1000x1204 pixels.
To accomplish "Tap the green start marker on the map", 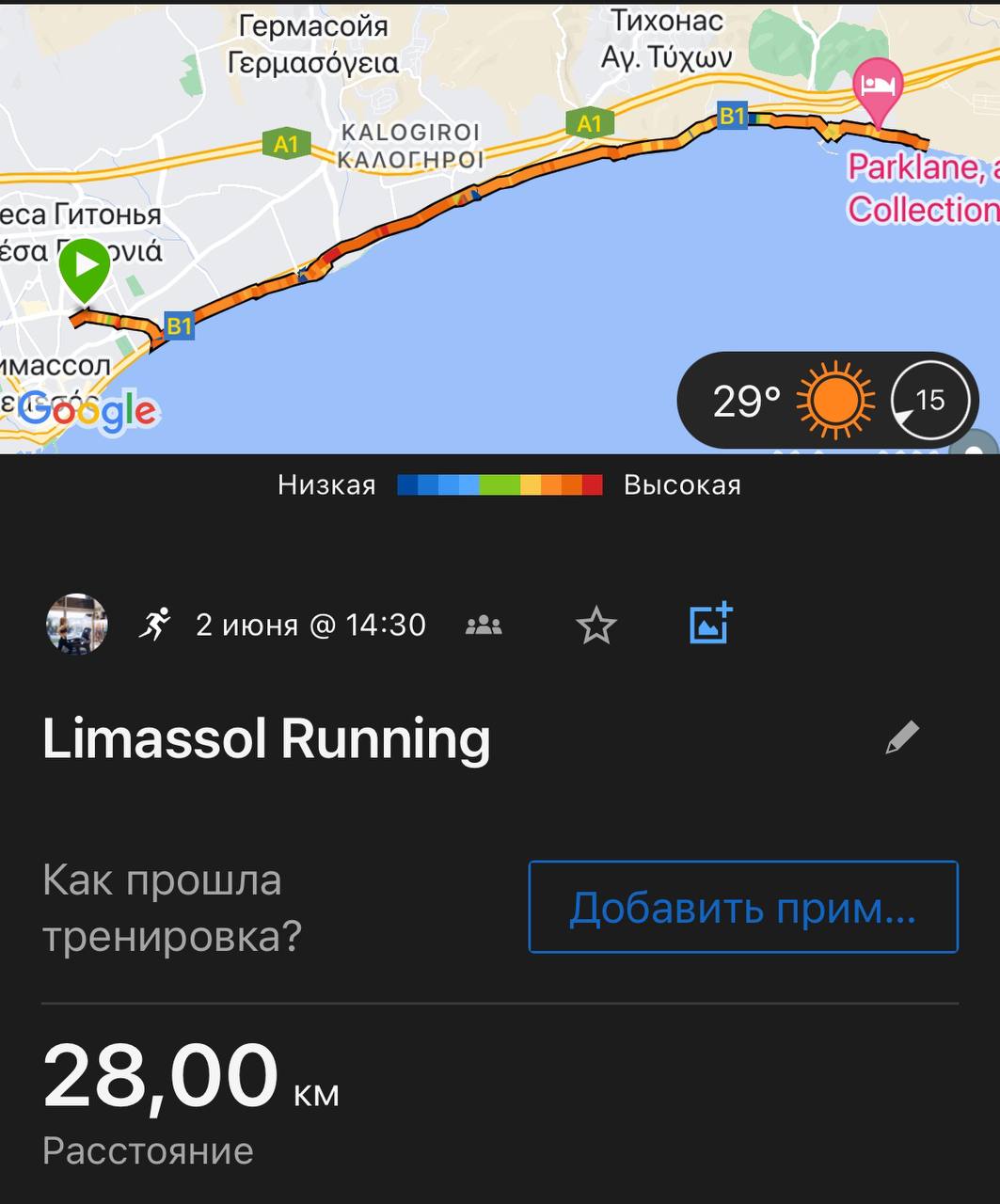I will tap(85, 268).
